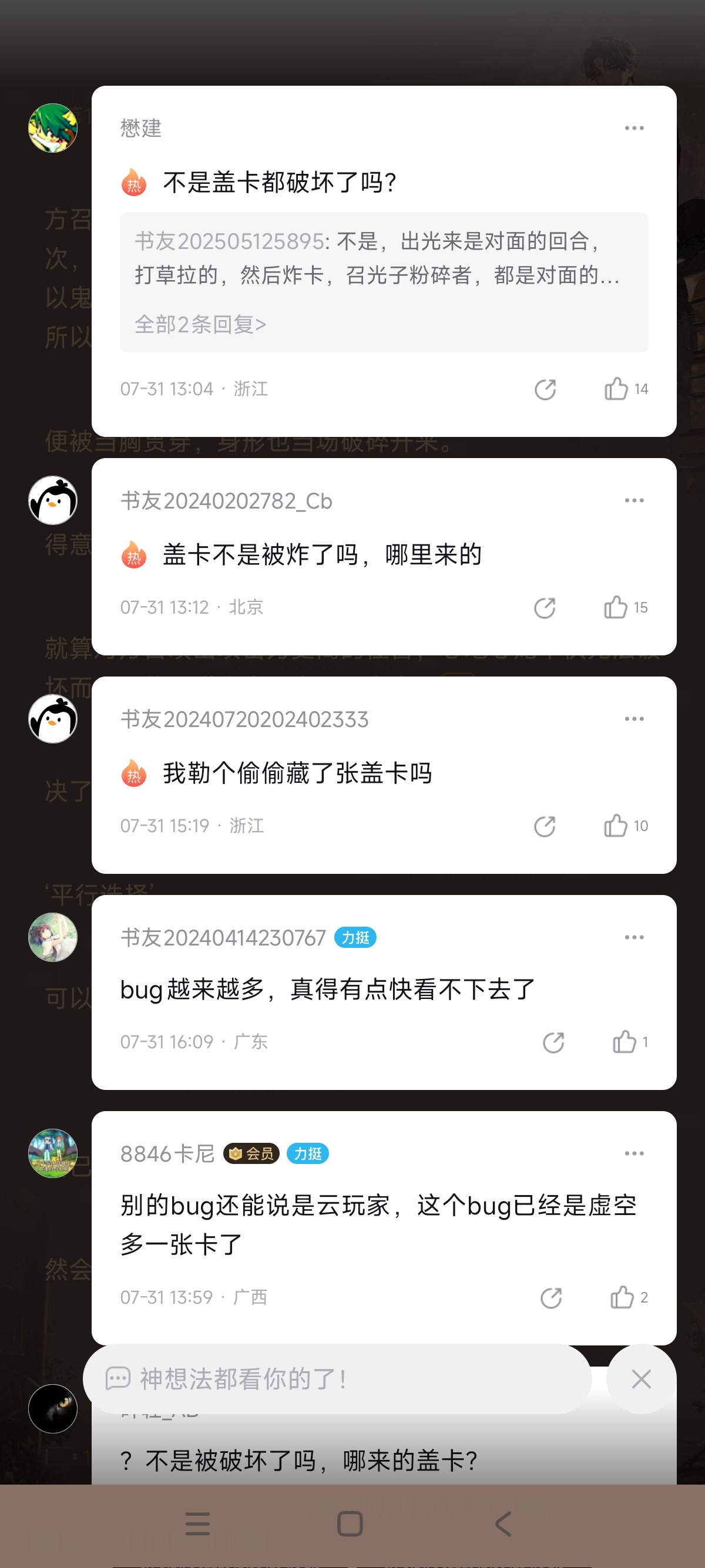The height and width of the screenshot is (1568, 705).
Task: Share 书友20240720202402333's comment
Action: [x=544, y=826]
